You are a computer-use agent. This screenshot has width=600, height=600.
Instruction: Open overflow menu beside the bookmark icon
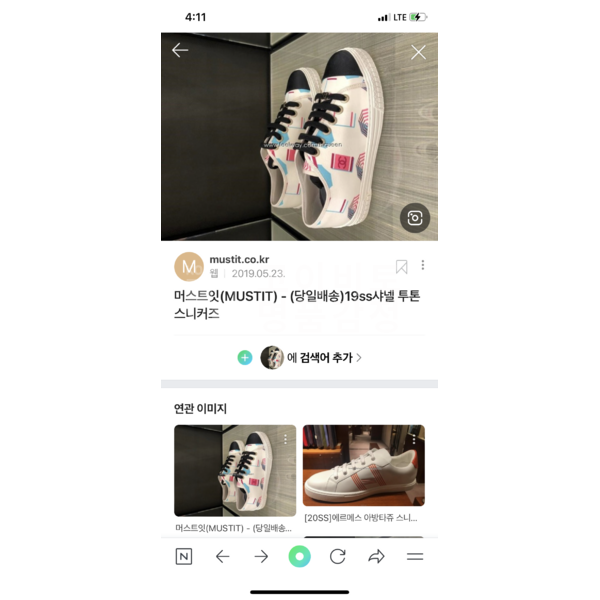click(423, 266)
